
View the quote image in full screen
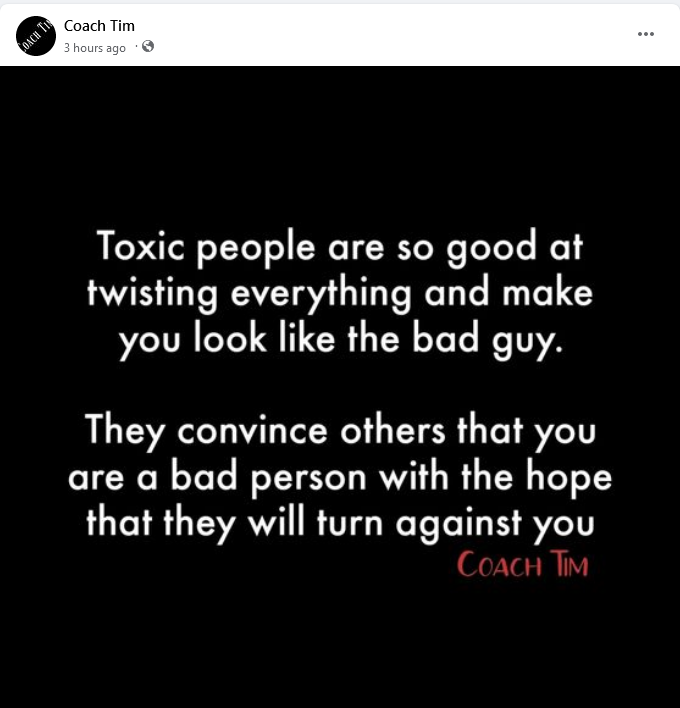coord(340,386)
